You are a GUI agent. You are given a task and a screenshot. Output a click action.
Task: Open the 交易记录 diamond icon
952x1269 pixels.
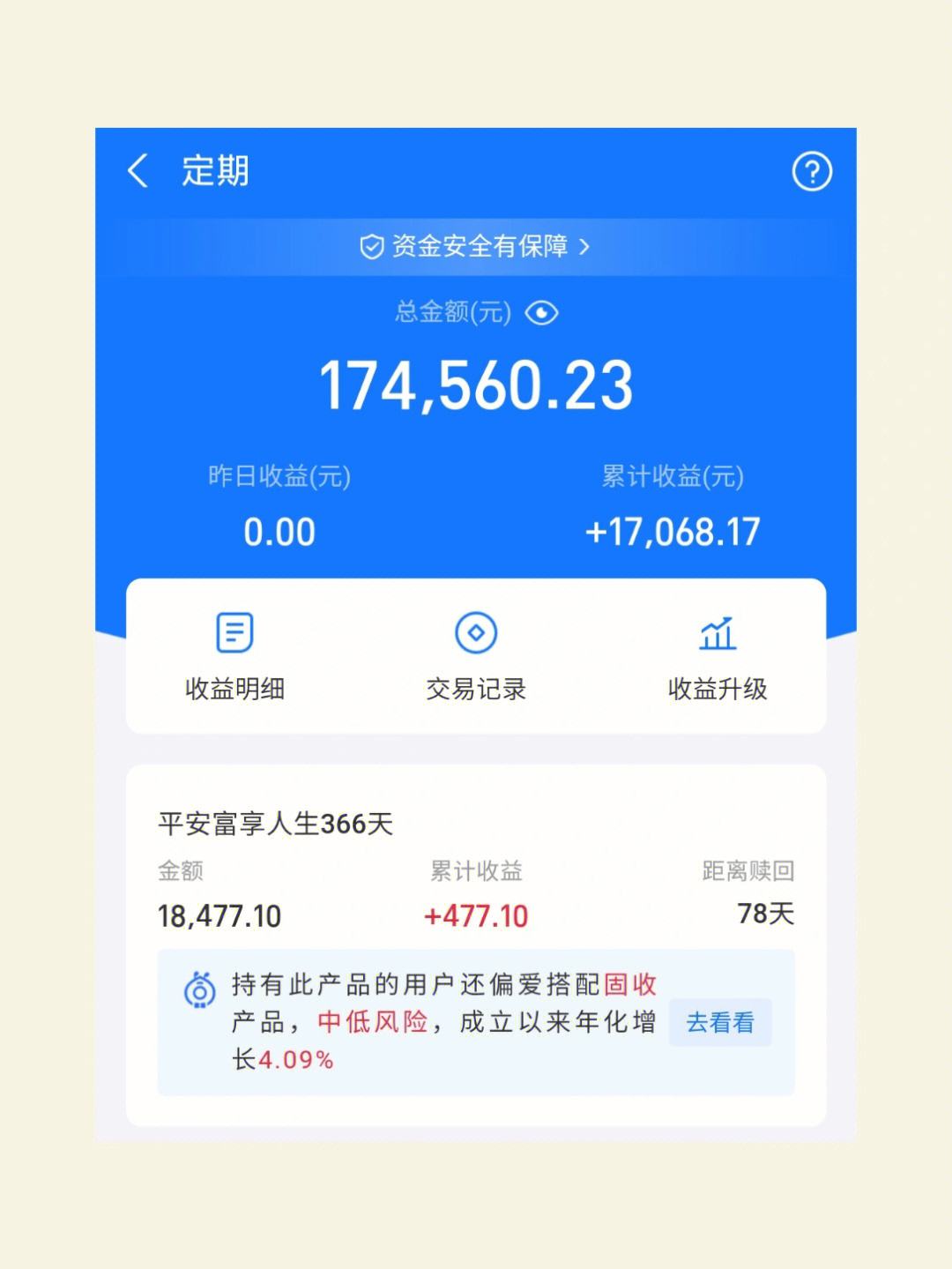[x=476, y=631]
